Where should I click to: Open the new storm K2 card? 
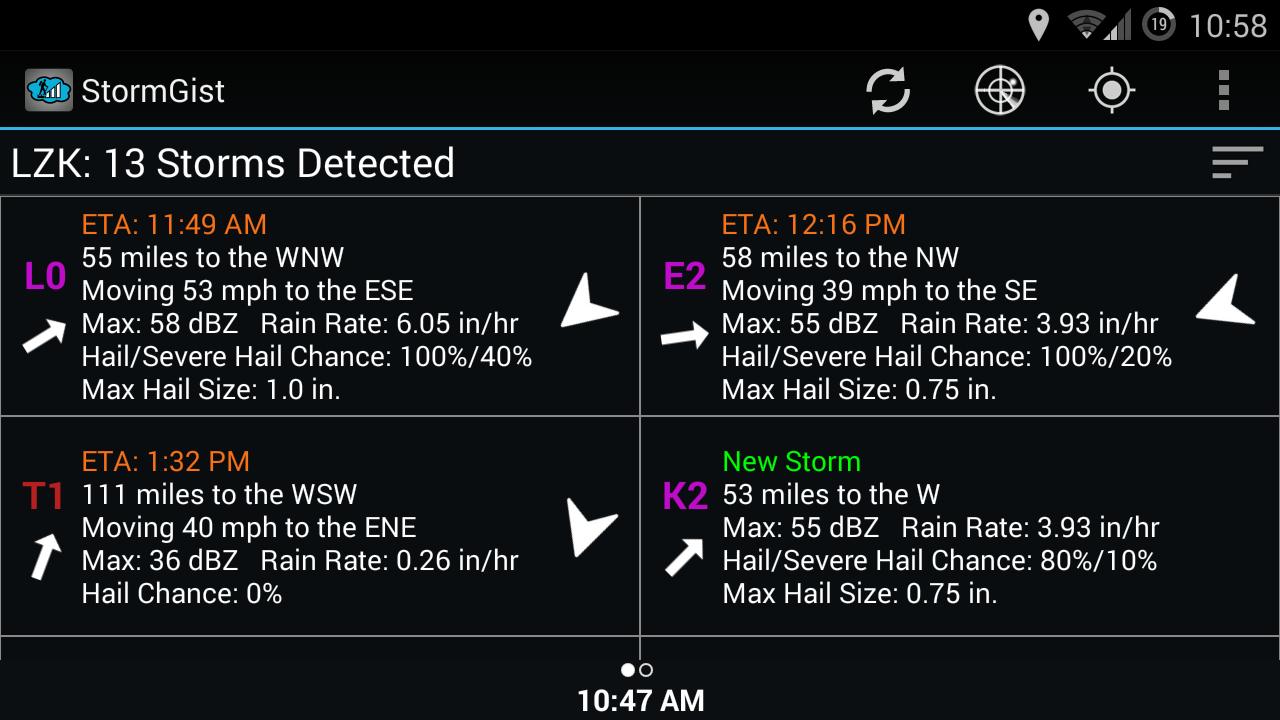click(960, 526)
